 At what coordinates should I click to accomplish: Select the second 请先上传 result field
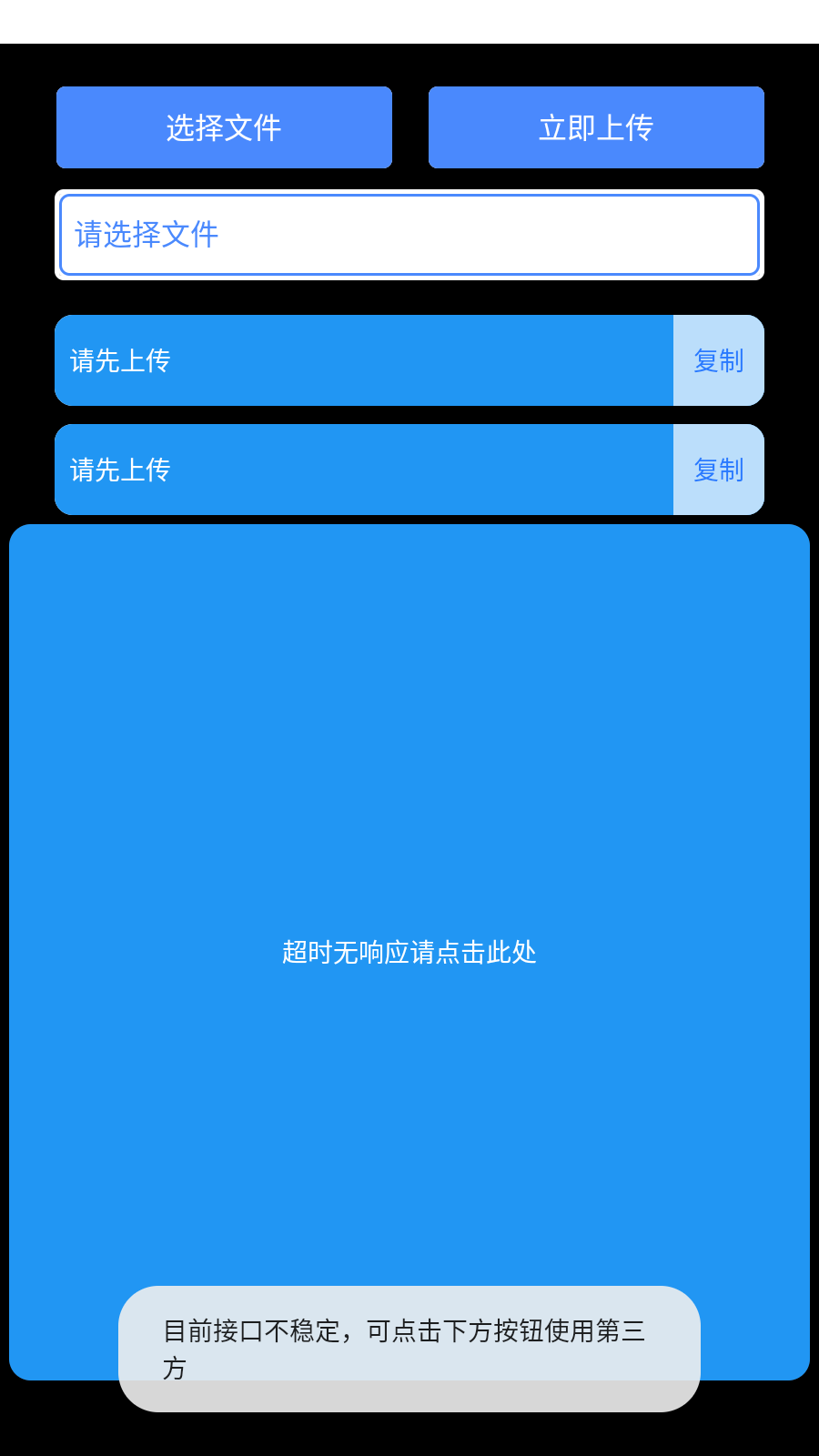(364, 470)
